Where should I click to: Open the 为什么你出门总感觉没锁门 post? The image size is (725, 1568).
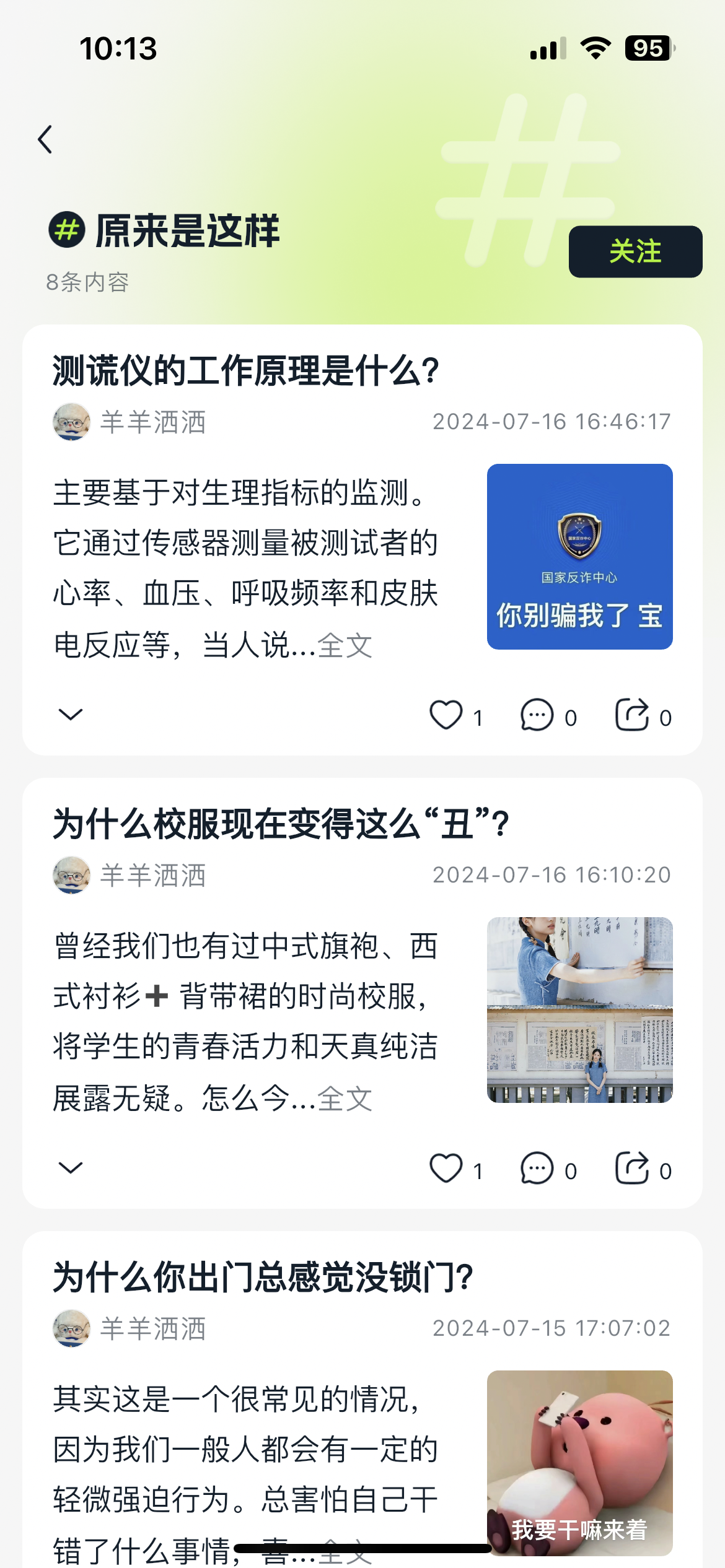click(x=263, y=1278)
